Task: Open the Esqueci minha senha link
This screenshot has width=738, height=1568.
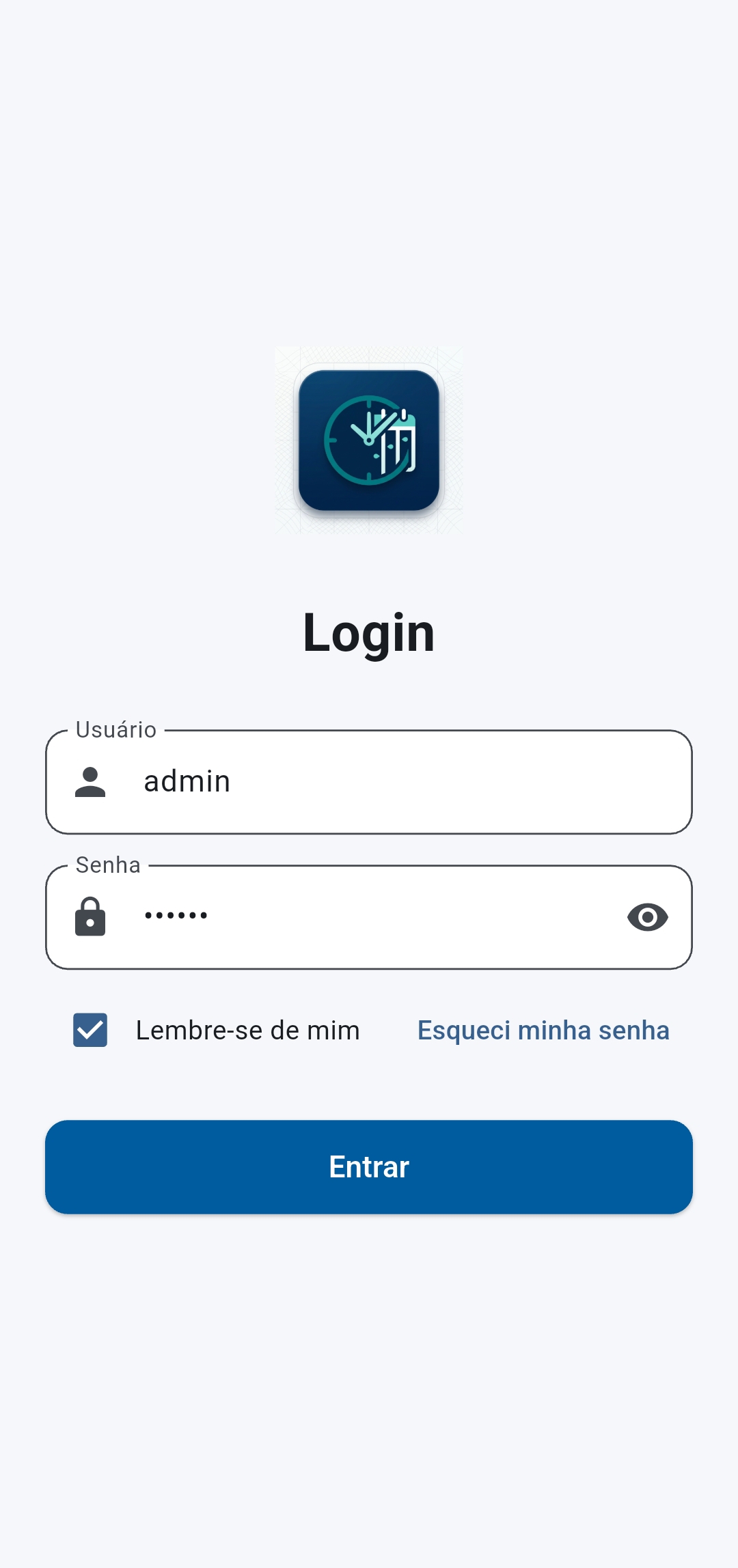Action: 543,1030
